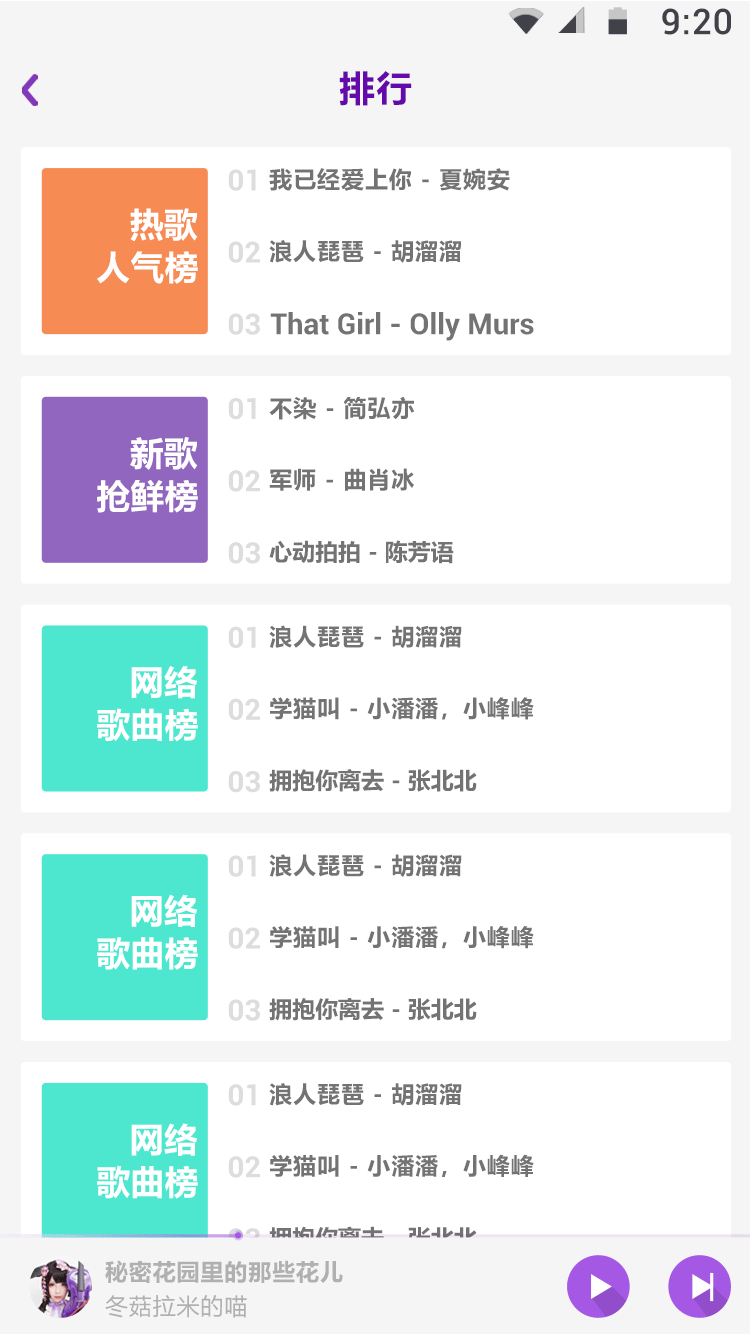Play 我已经爱上你 by 夏婉安

(x=388, y=180)
